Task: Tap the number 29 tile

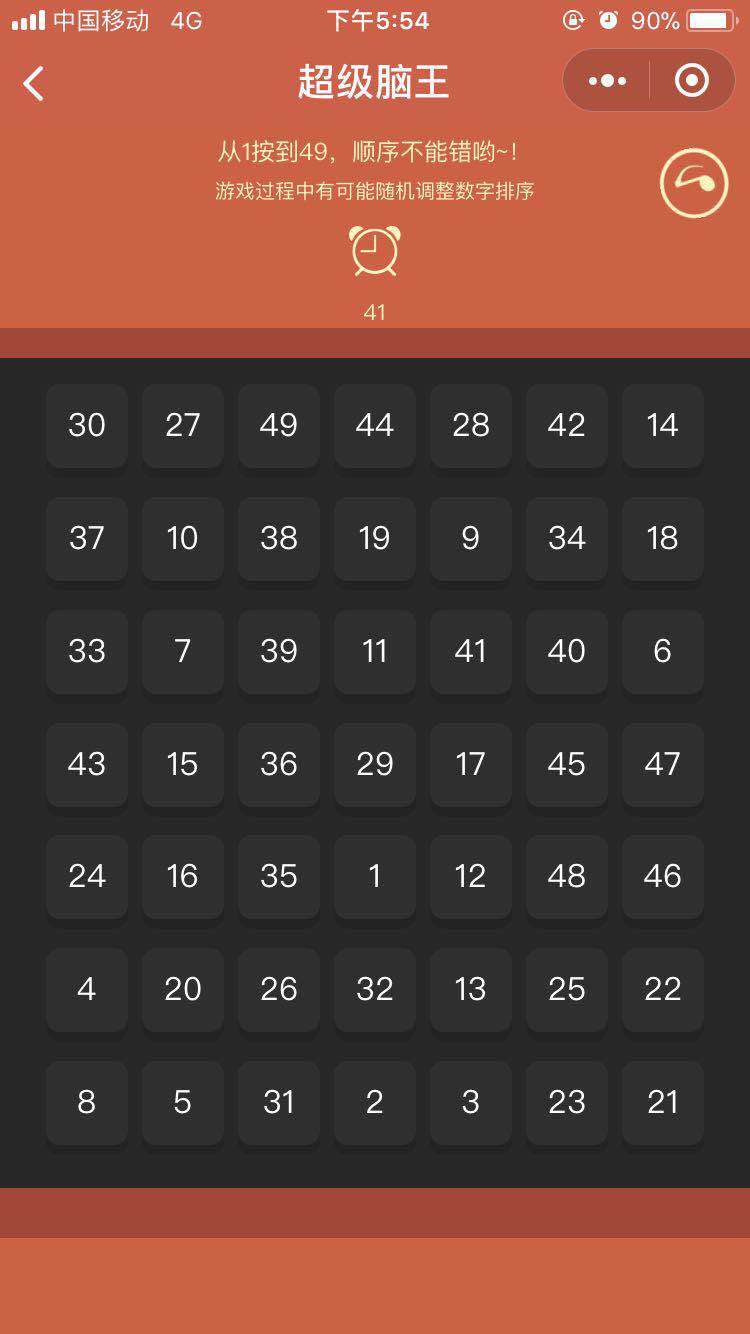Action: 375,764
